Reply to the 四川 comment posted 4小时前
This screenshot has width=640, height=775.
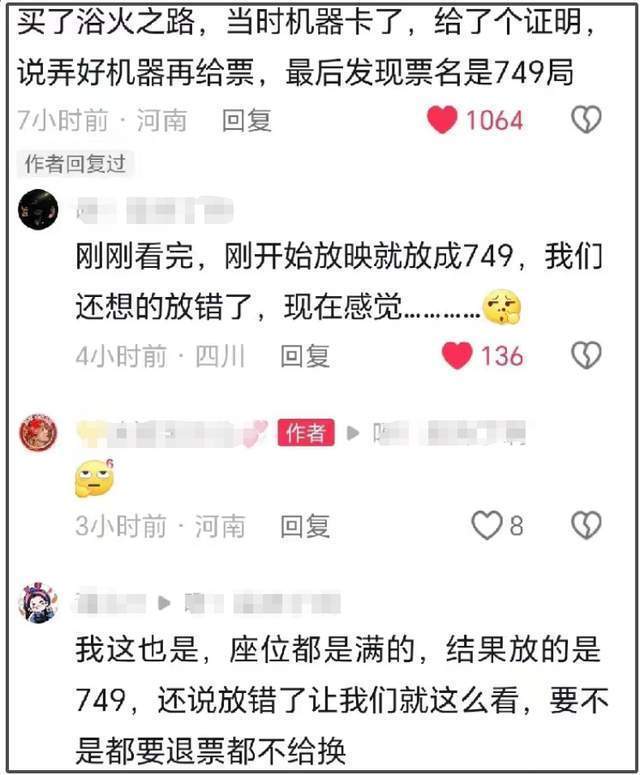pyautogui.click(x=305, y=356)
